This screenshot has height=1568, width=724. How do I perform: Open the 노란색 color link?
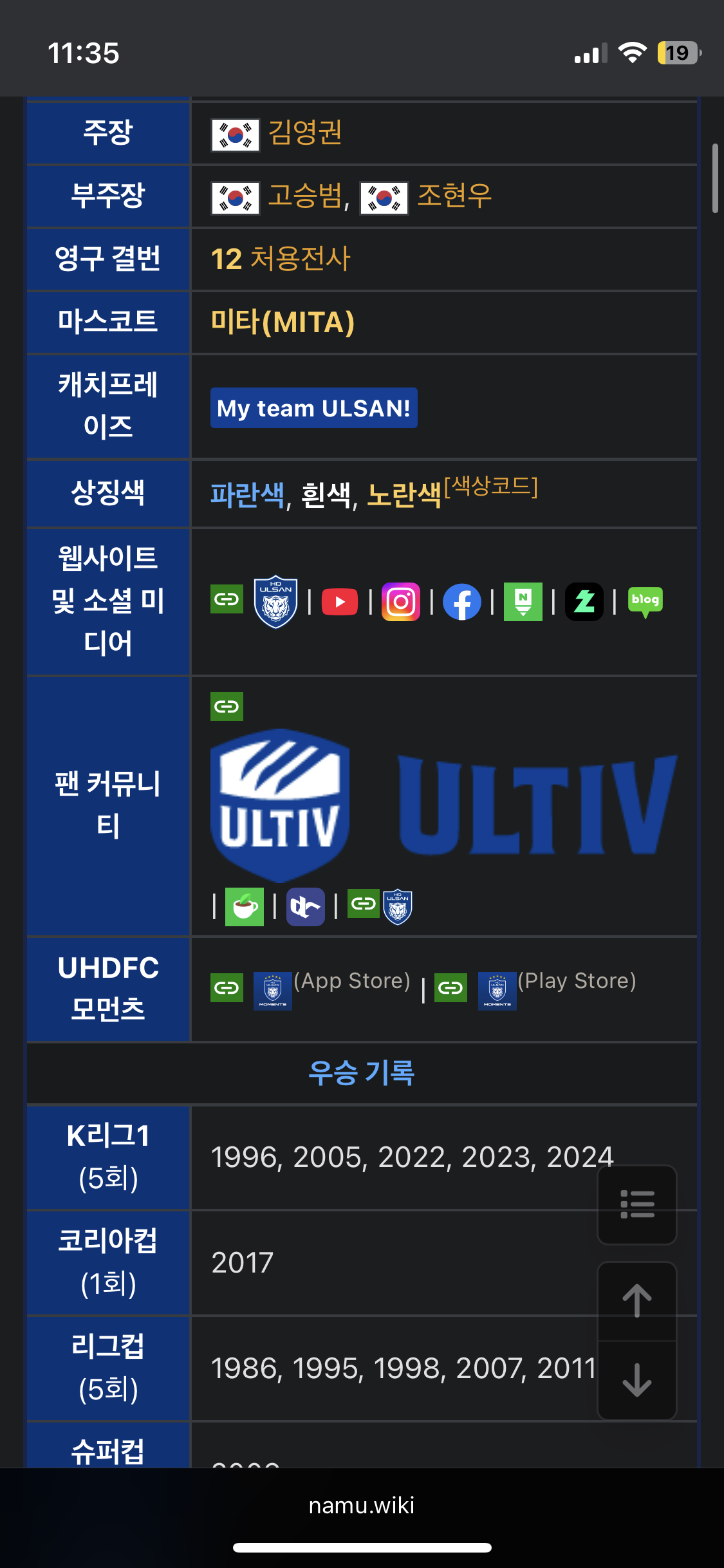tap(404, 496)
